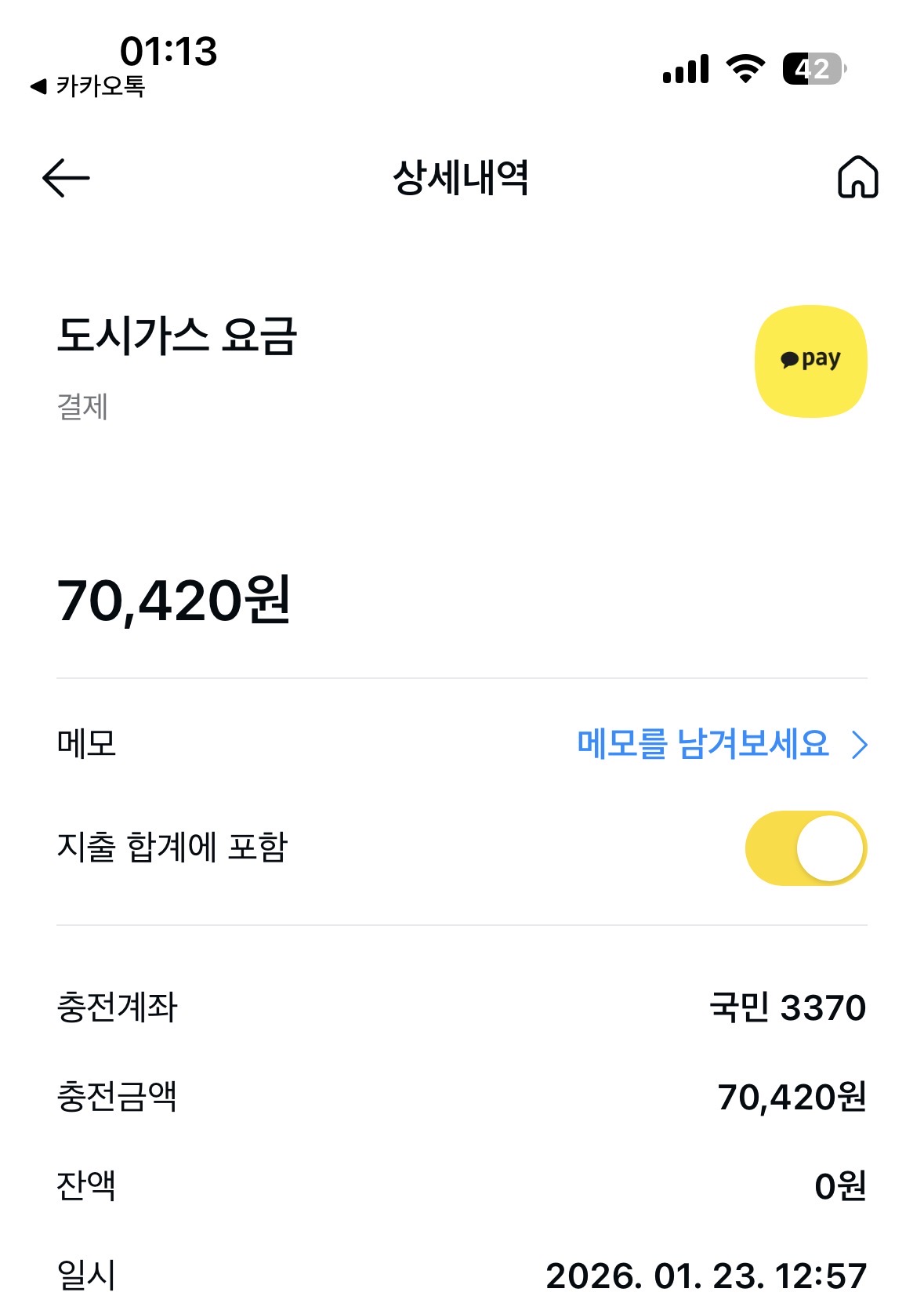Screen dimensions: 924x1314
Task: Open 메모를 남겨보세요 to add a memo
Action: pos(720,744)
